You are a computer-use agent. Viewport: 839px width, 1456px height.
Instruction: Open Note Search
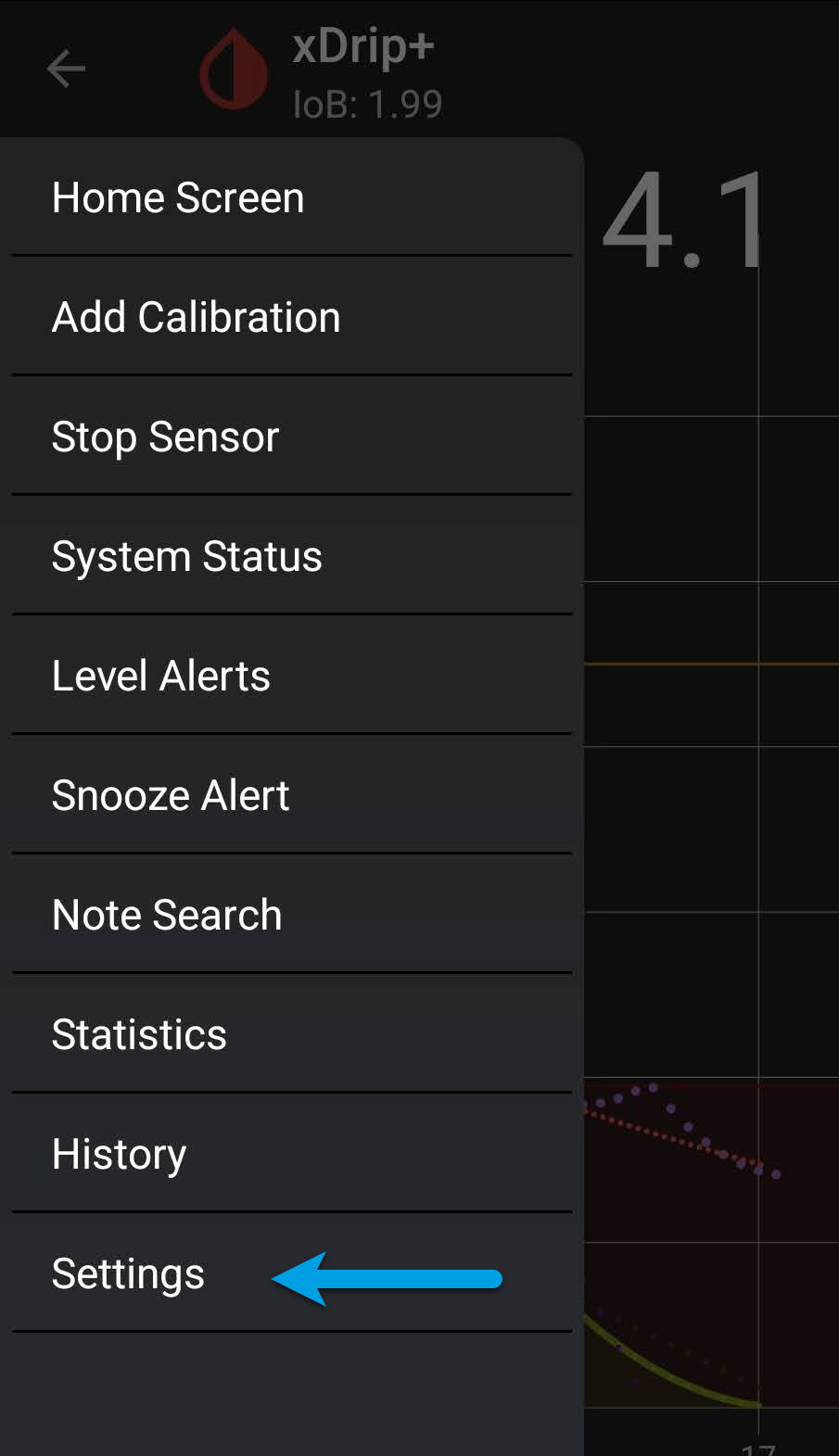167,915
